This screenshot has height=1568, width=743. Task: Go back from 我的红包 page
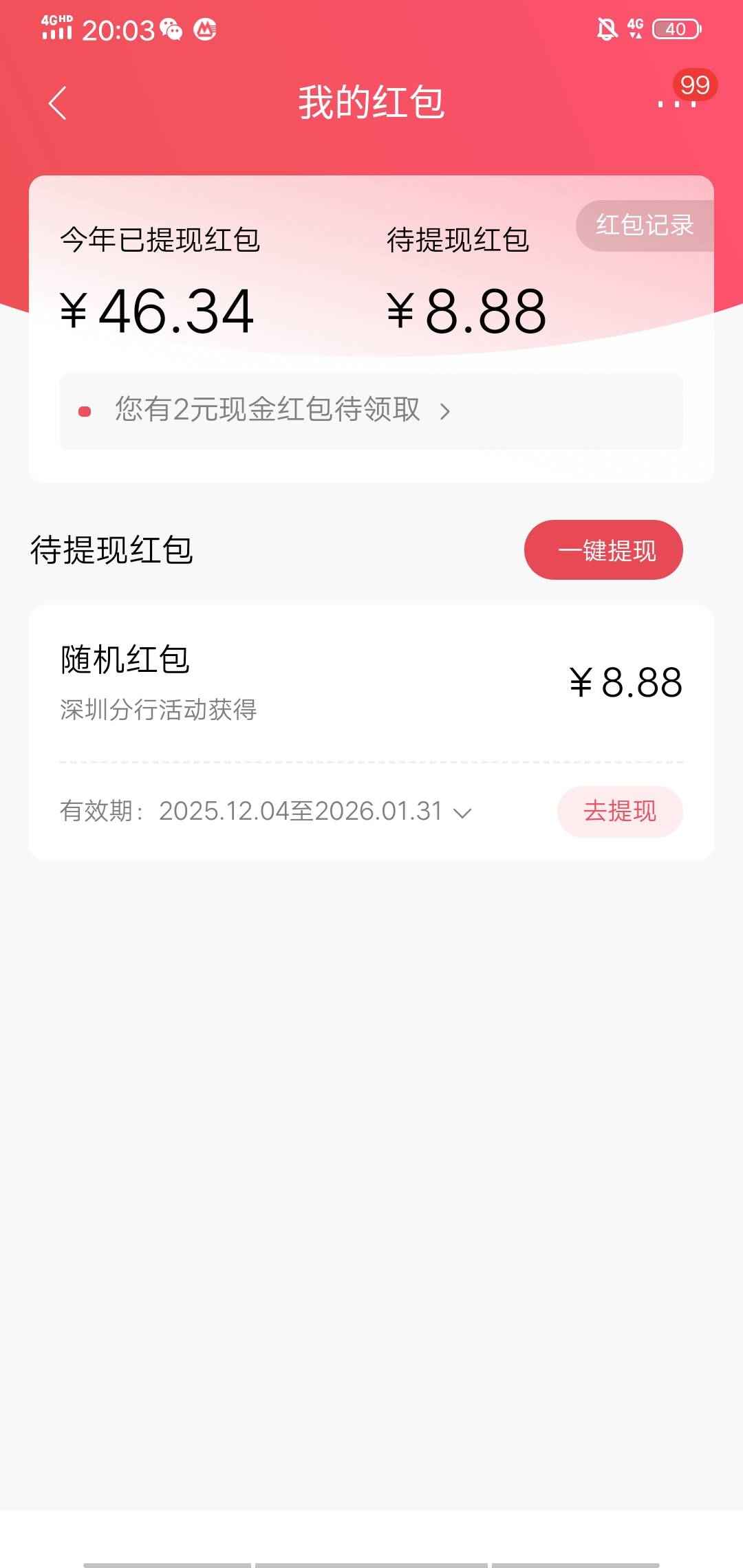58,103
